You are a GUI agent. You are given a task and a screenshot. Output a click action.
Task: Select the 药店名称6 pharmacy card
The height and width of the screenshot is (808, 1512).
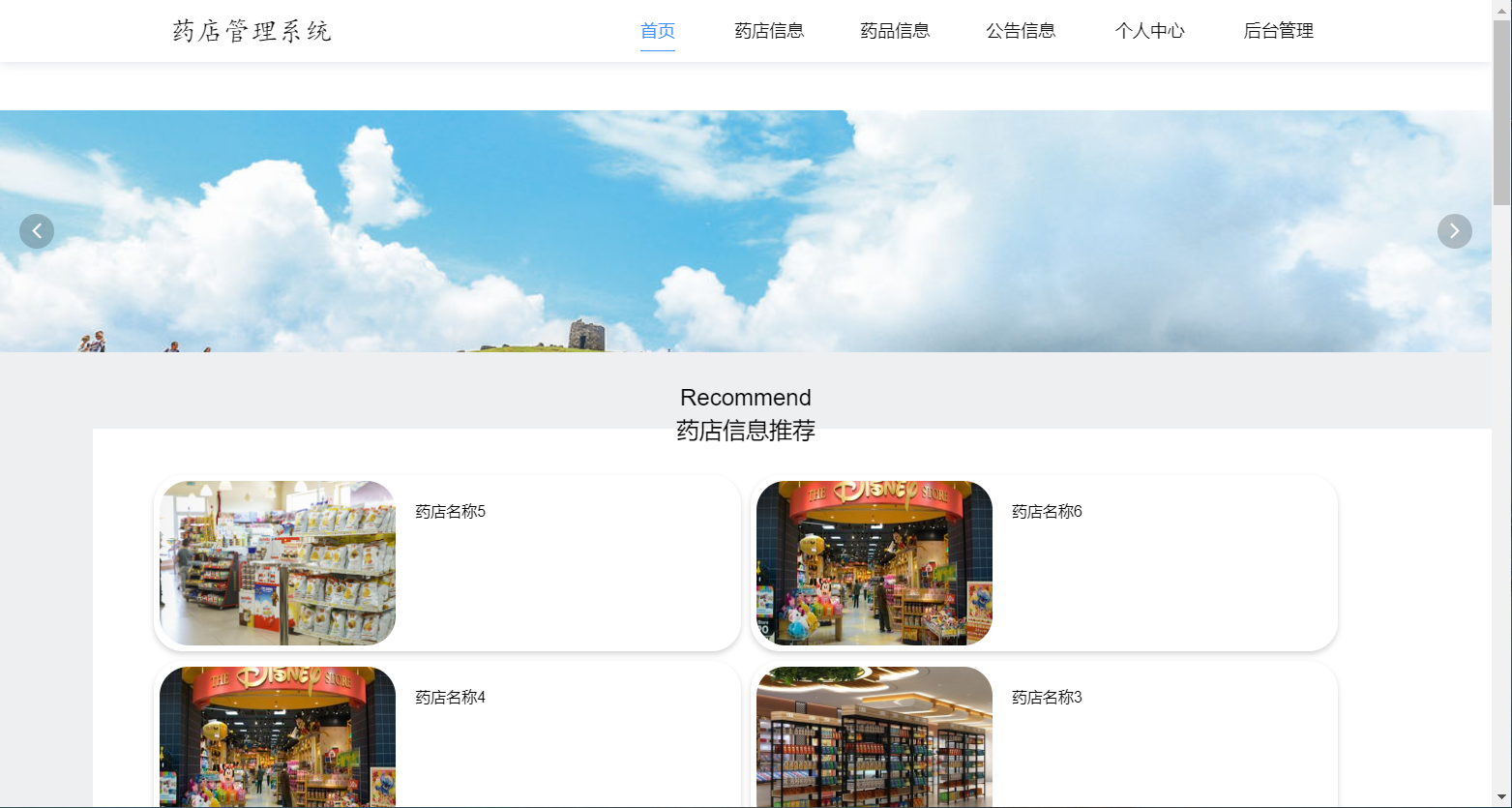click(1044, 562)
